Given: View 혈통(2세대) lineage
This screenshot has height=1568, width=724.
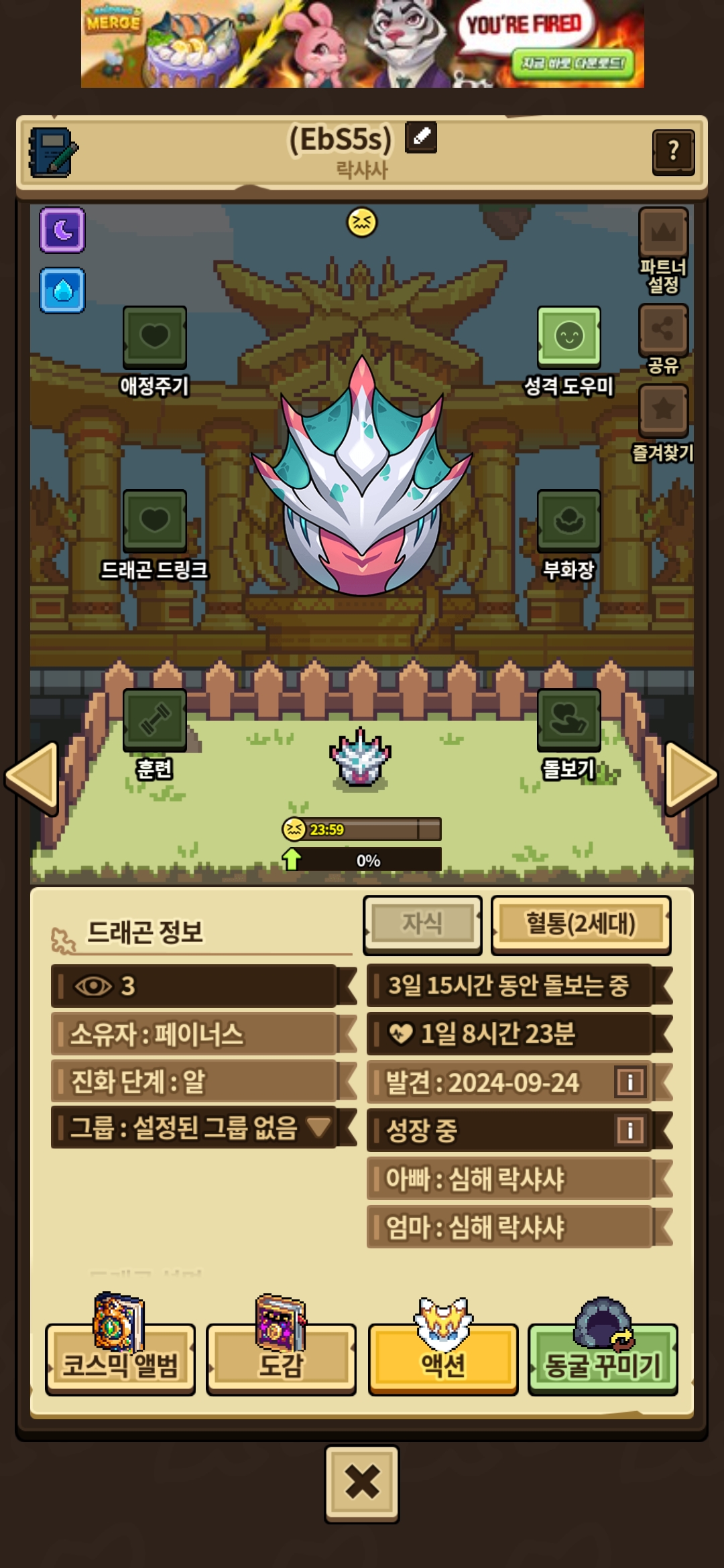Looking at the screenshot, I should point(581,924).
